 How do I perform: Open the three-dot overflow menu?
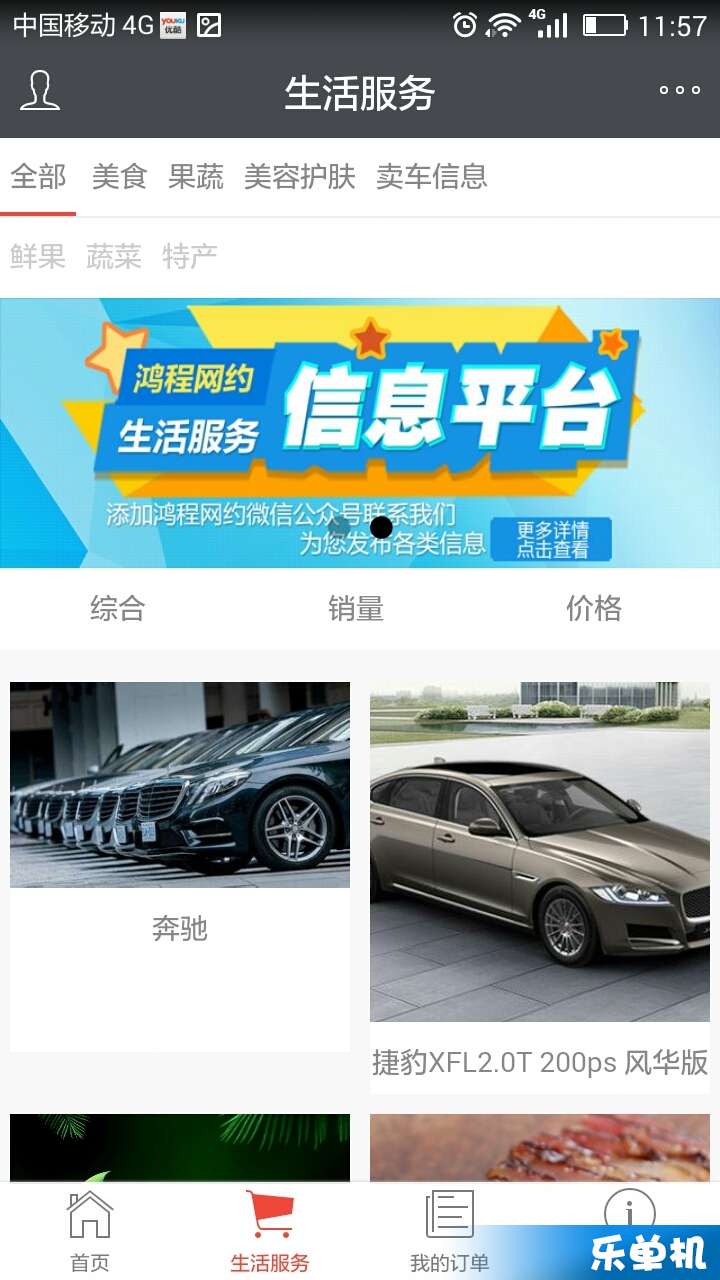tap(679, 91)
